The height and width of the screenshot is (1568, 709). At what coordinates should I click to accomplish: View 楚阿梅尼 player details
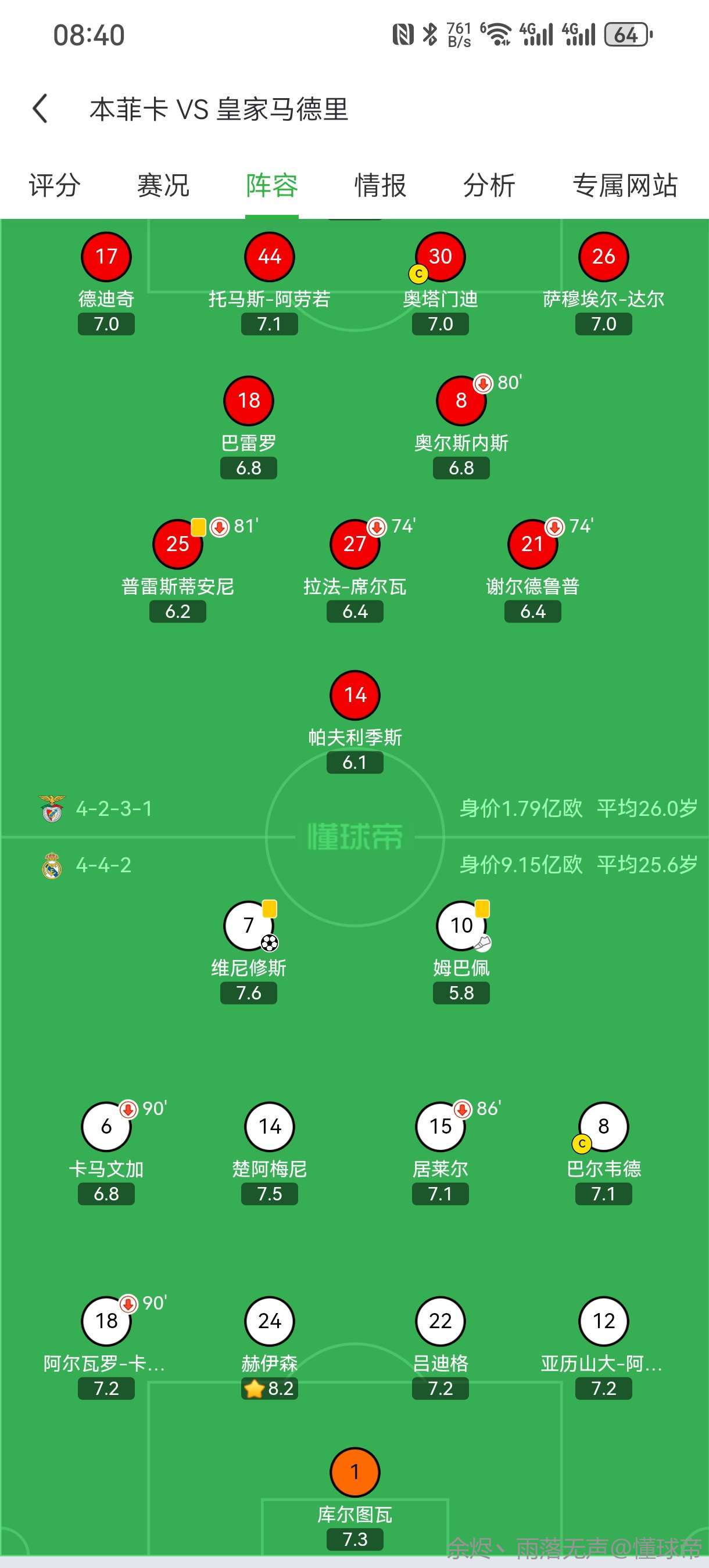269,1127
